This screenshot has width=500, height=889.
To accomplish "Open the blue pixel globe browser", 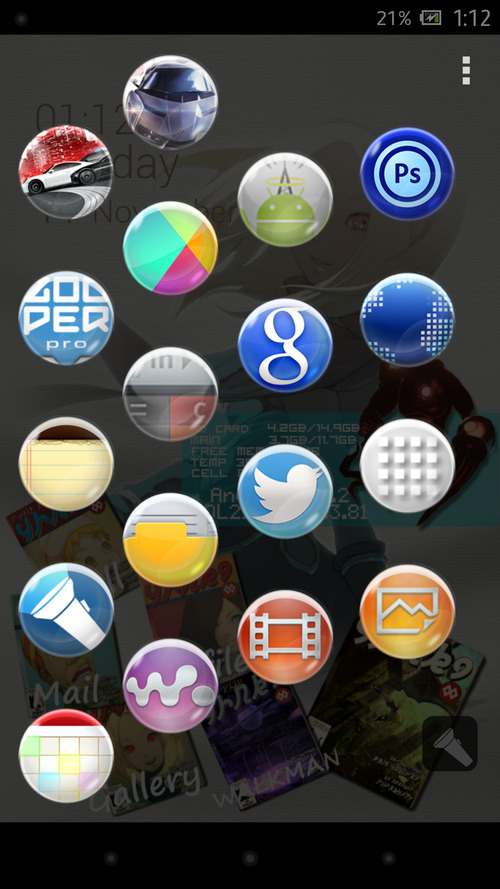I will point(407,320).
